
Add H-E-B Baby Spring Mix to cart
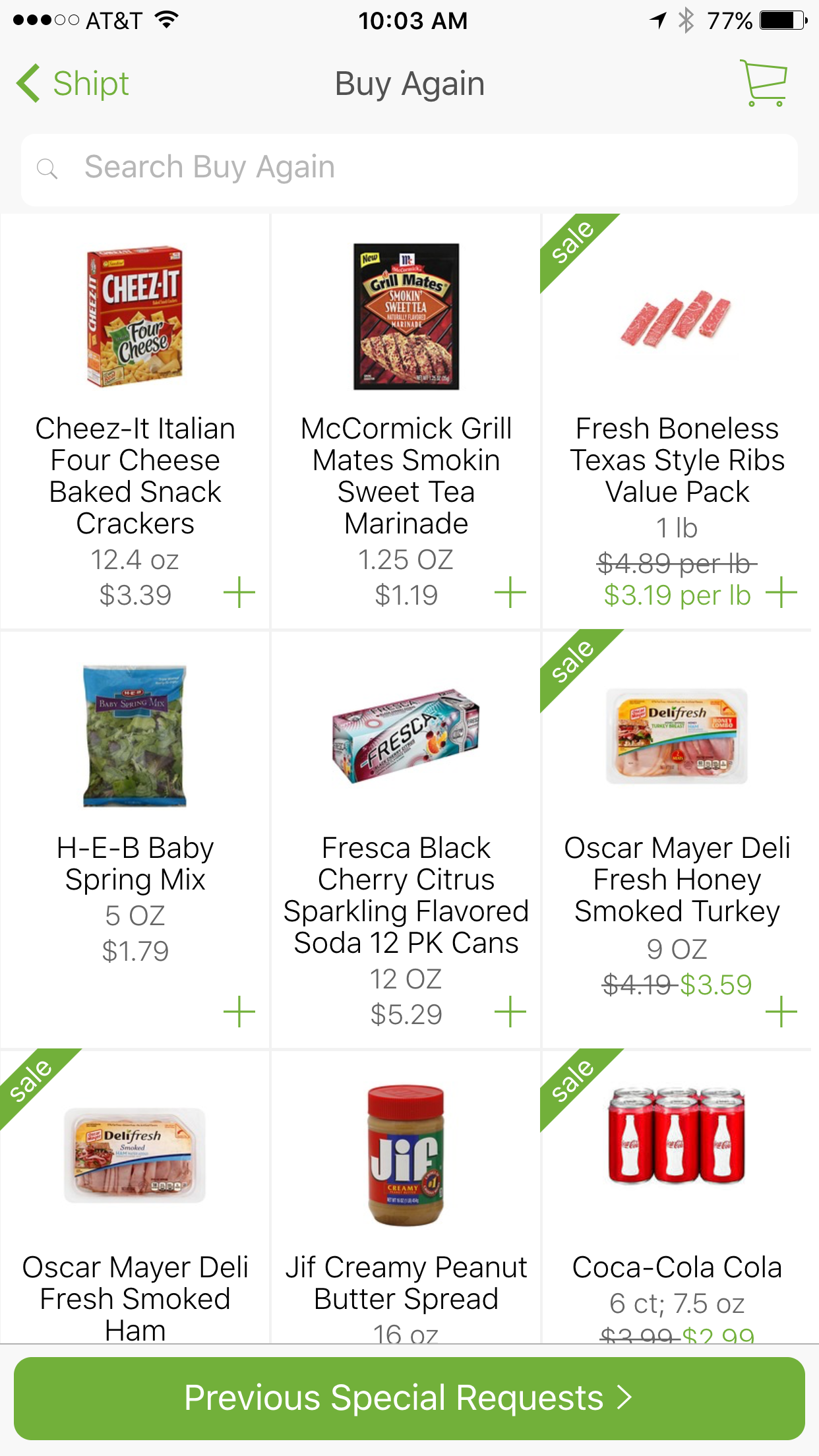pos(239,1012)
